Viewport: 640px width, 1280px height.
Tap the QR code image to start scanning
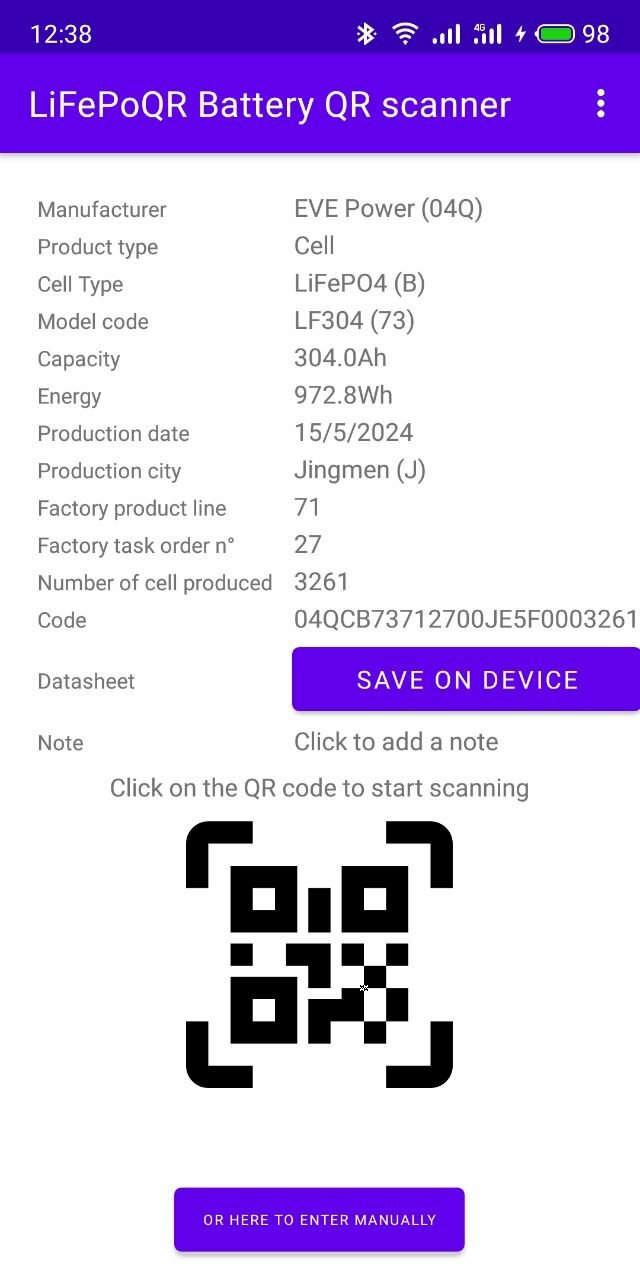tap(320, 954)
